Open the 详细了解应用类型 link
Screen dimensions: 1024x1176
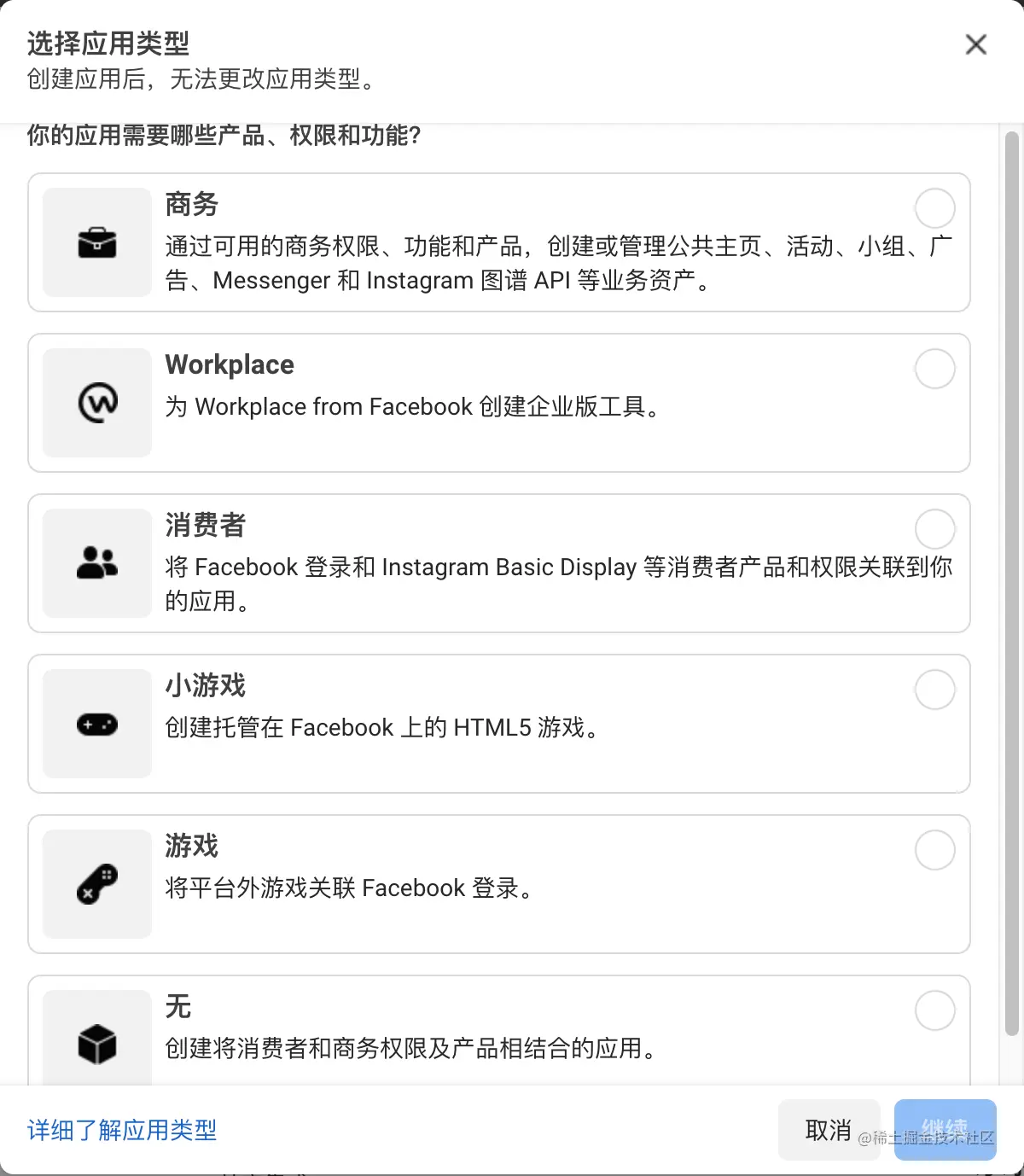click(122, 1130)
